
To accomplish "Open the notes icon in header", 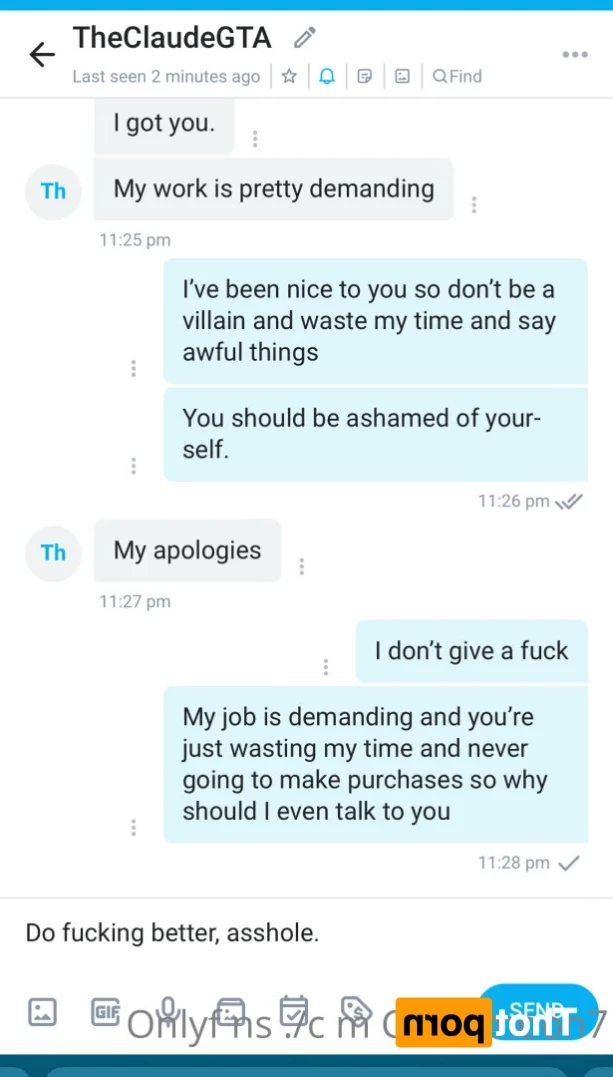I will pos(364,76).
